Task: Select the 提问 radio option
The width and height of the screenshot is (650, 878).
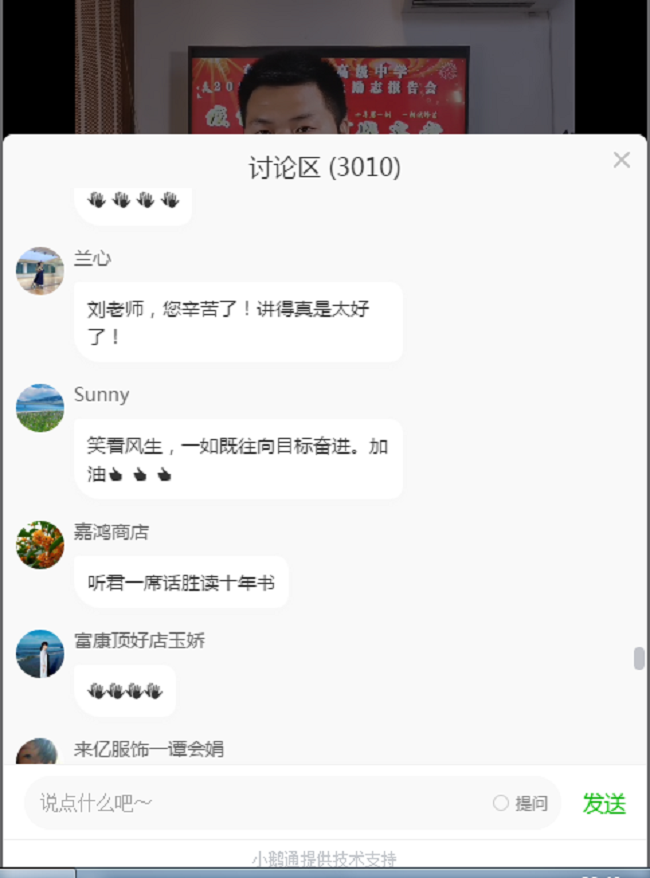Action: 501,803
